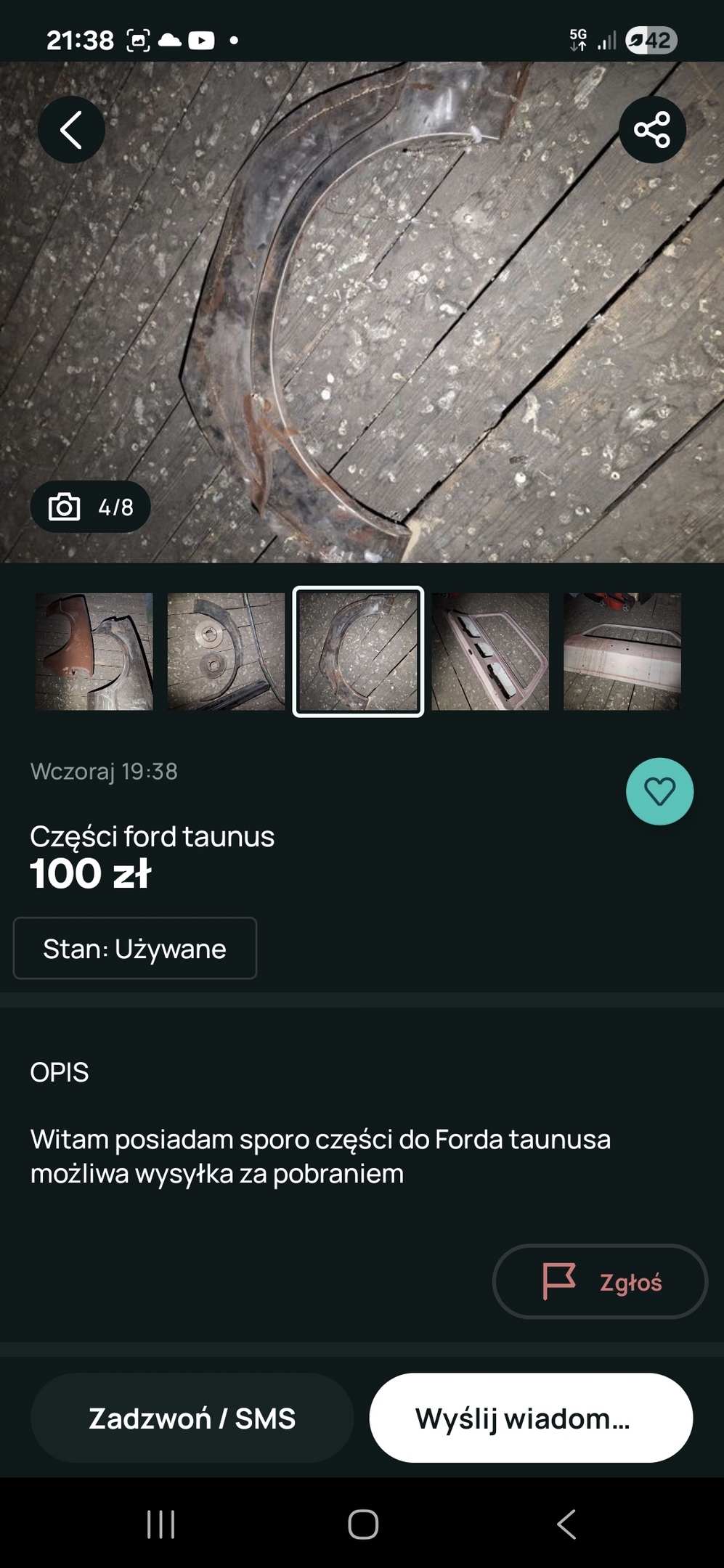Select the fourth thumbnail with pink frame
The width and height of the screenshot is (724, 1568).
point(490,651)
